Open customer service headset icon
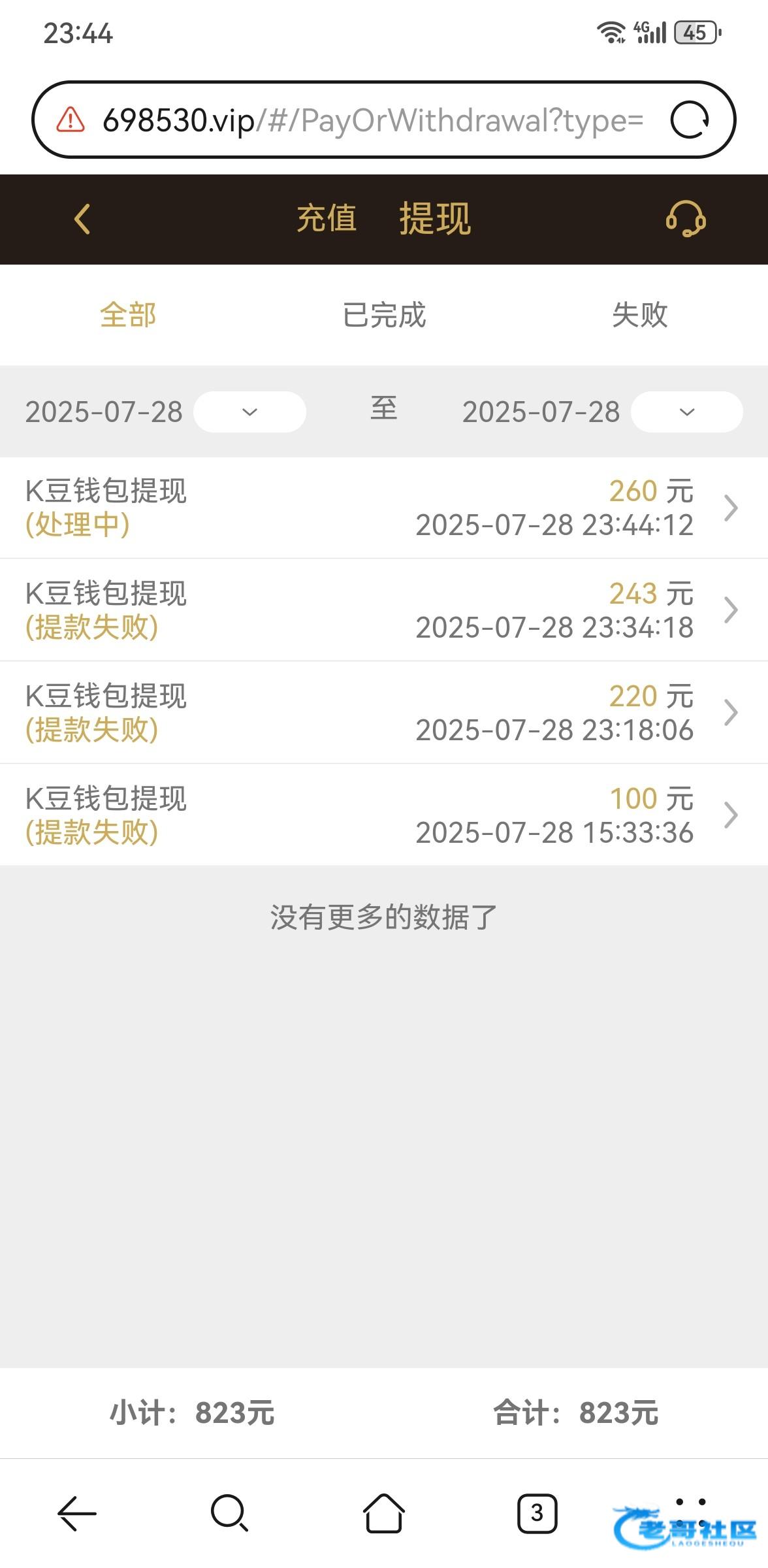Screen dimensions: 768x1568 click(x=686, y=219)
